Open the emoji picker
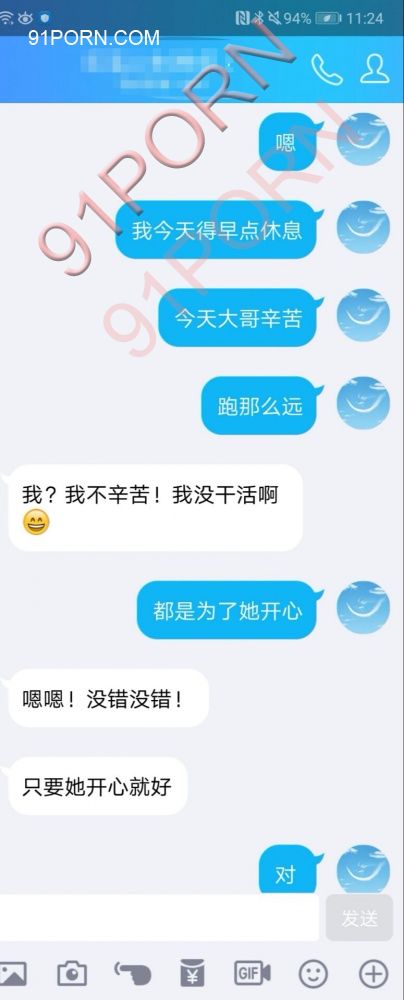Screen dimensions: 404x1000 [313, 973]
